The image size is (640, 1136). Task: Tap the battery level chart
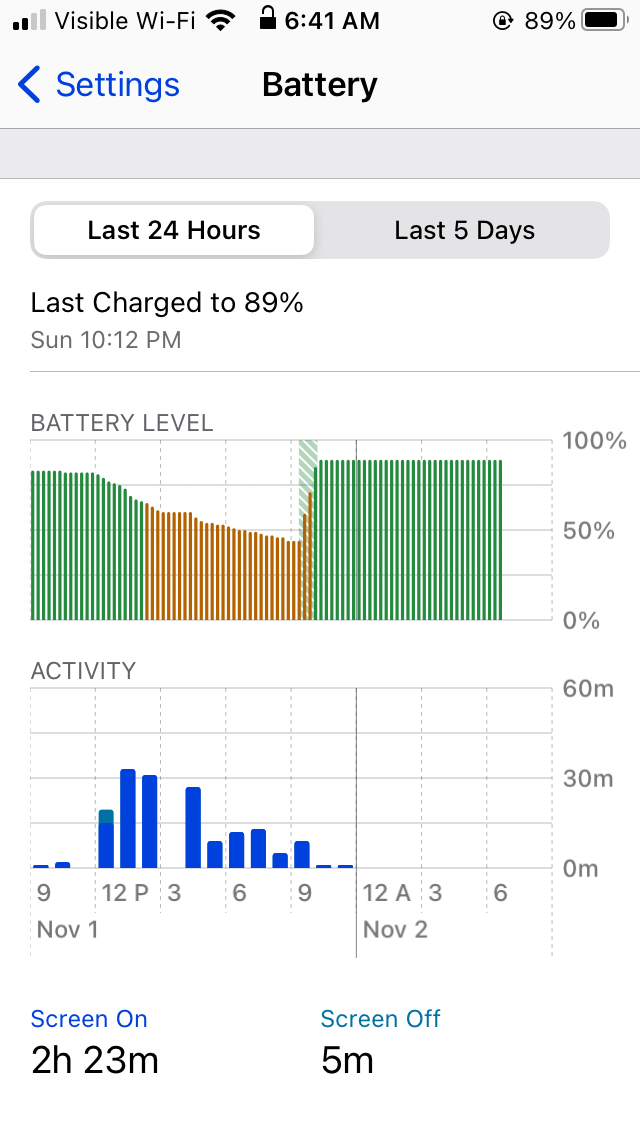coord(290,530)
